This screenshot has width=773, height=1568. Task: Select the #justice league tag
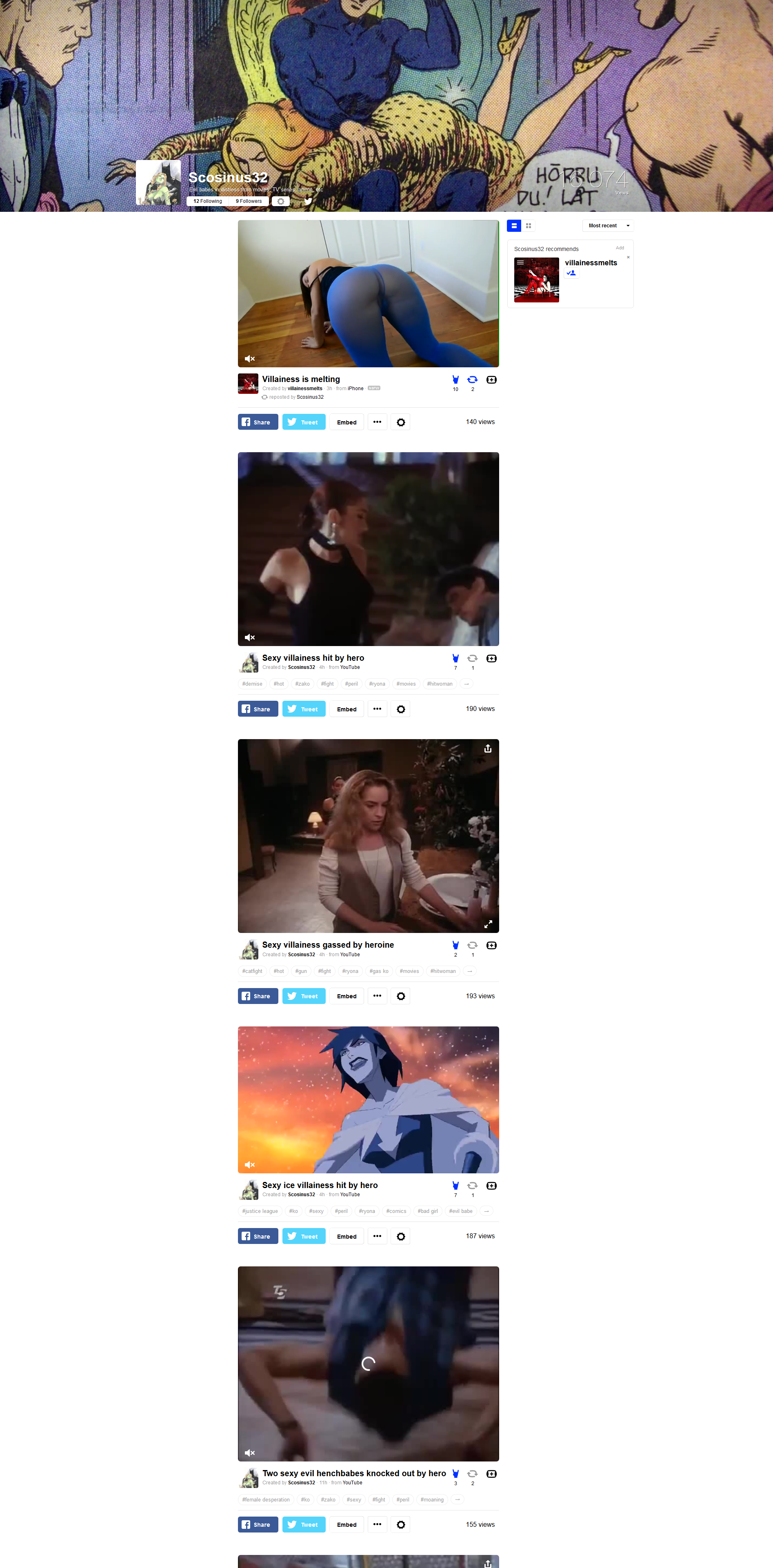click(260, 1211)
